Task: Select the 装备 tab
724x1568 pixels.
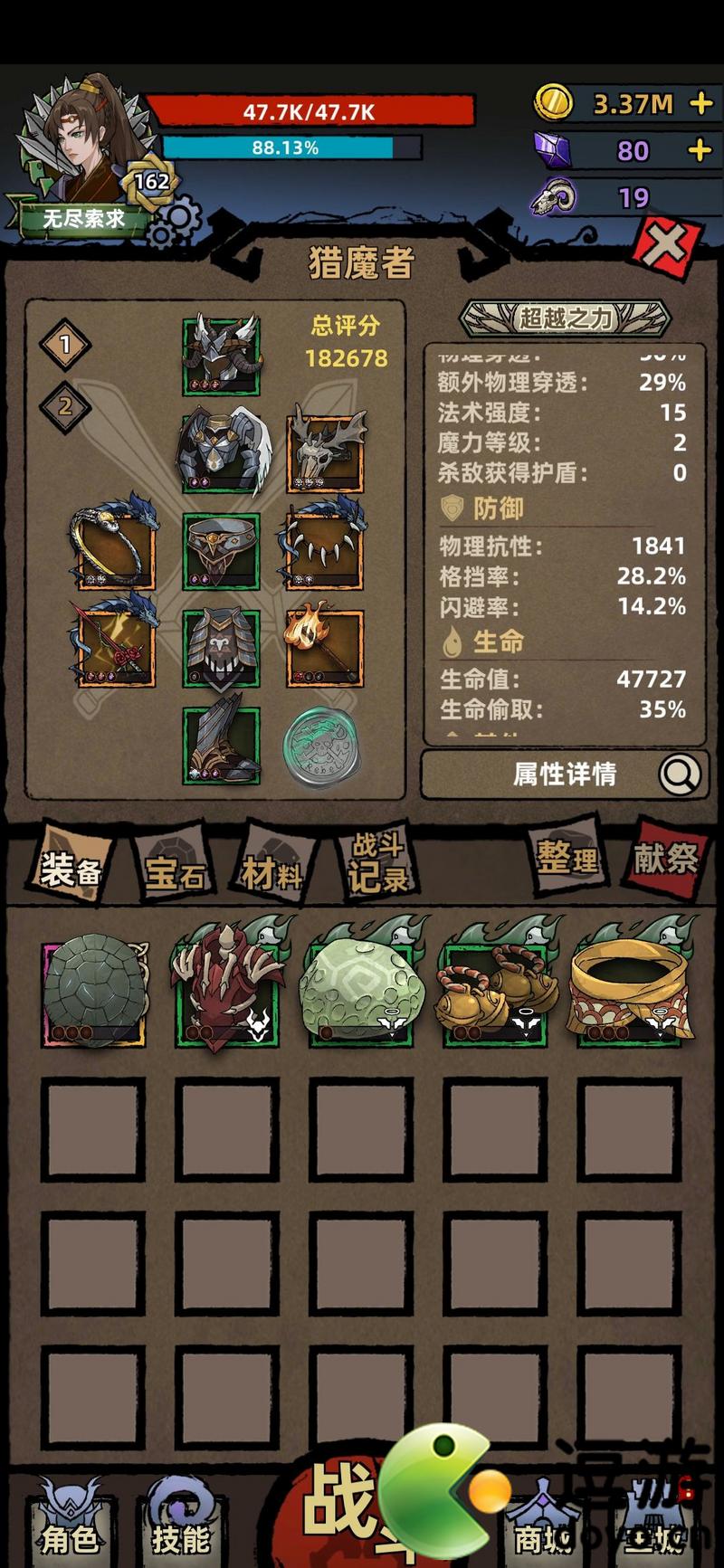Action: 71,870
